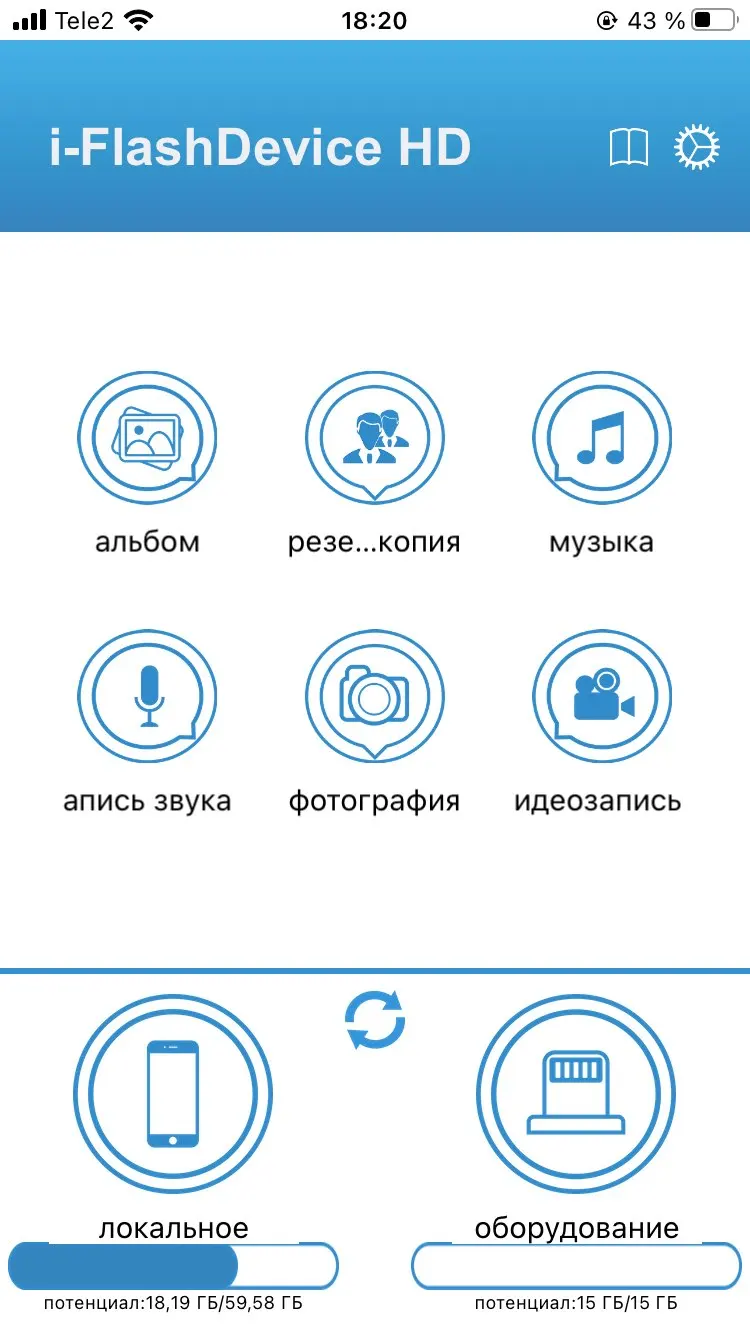Screen dimensions: 750x1334
Task: Open the резе...копия contacts backup
Action: [374, 438]
